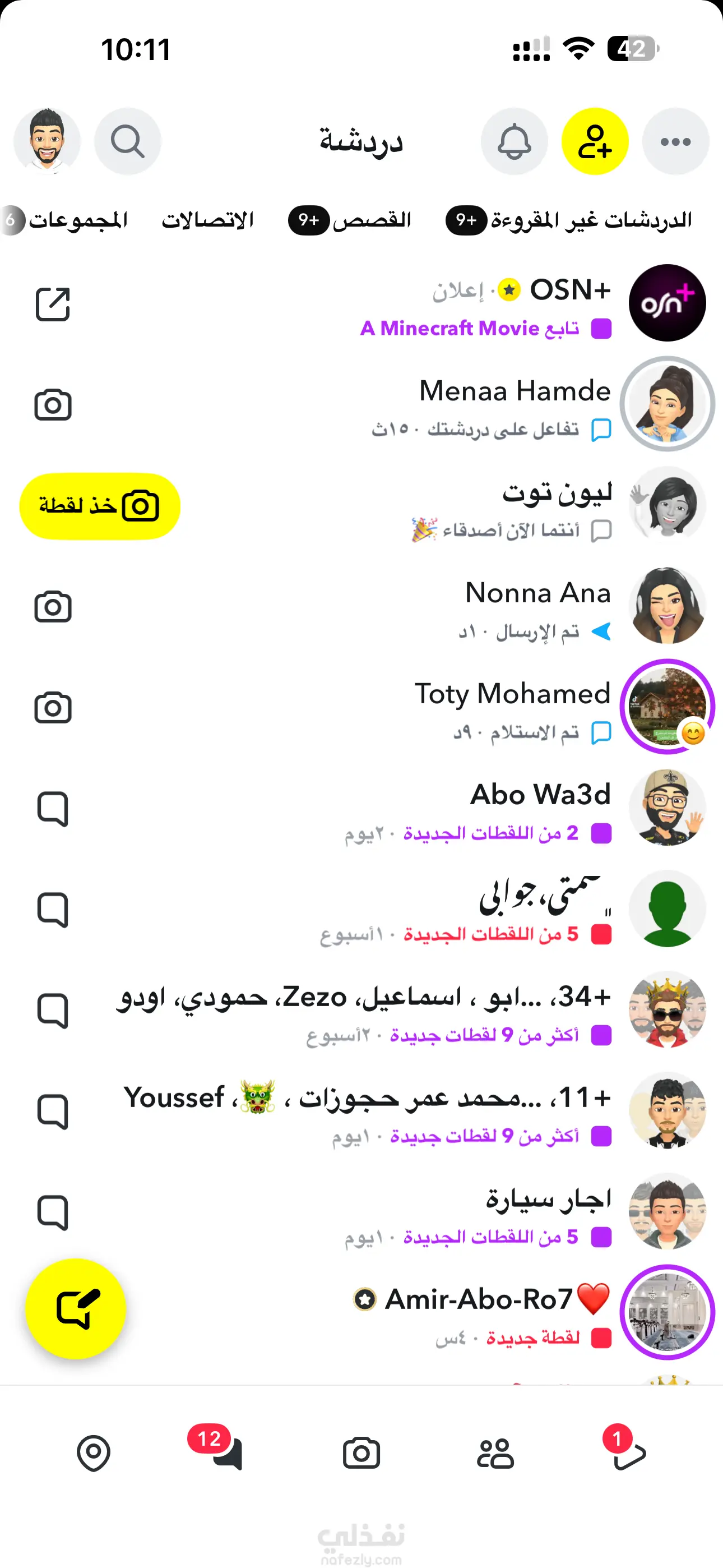
Task: Open camera icon beside Nonna Ana
Action: coord(53,607)
